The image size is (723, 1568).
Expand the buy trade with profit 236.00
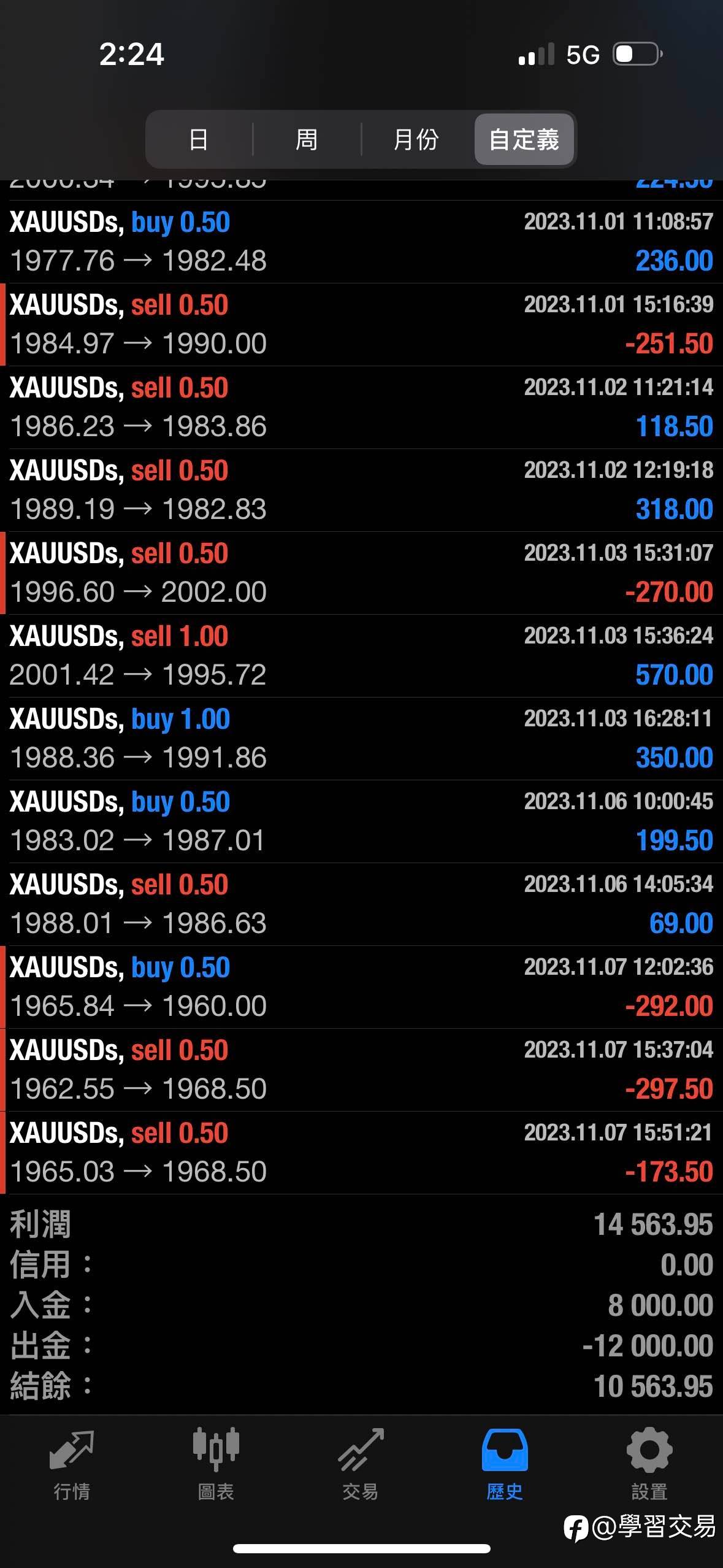(361, 242)
